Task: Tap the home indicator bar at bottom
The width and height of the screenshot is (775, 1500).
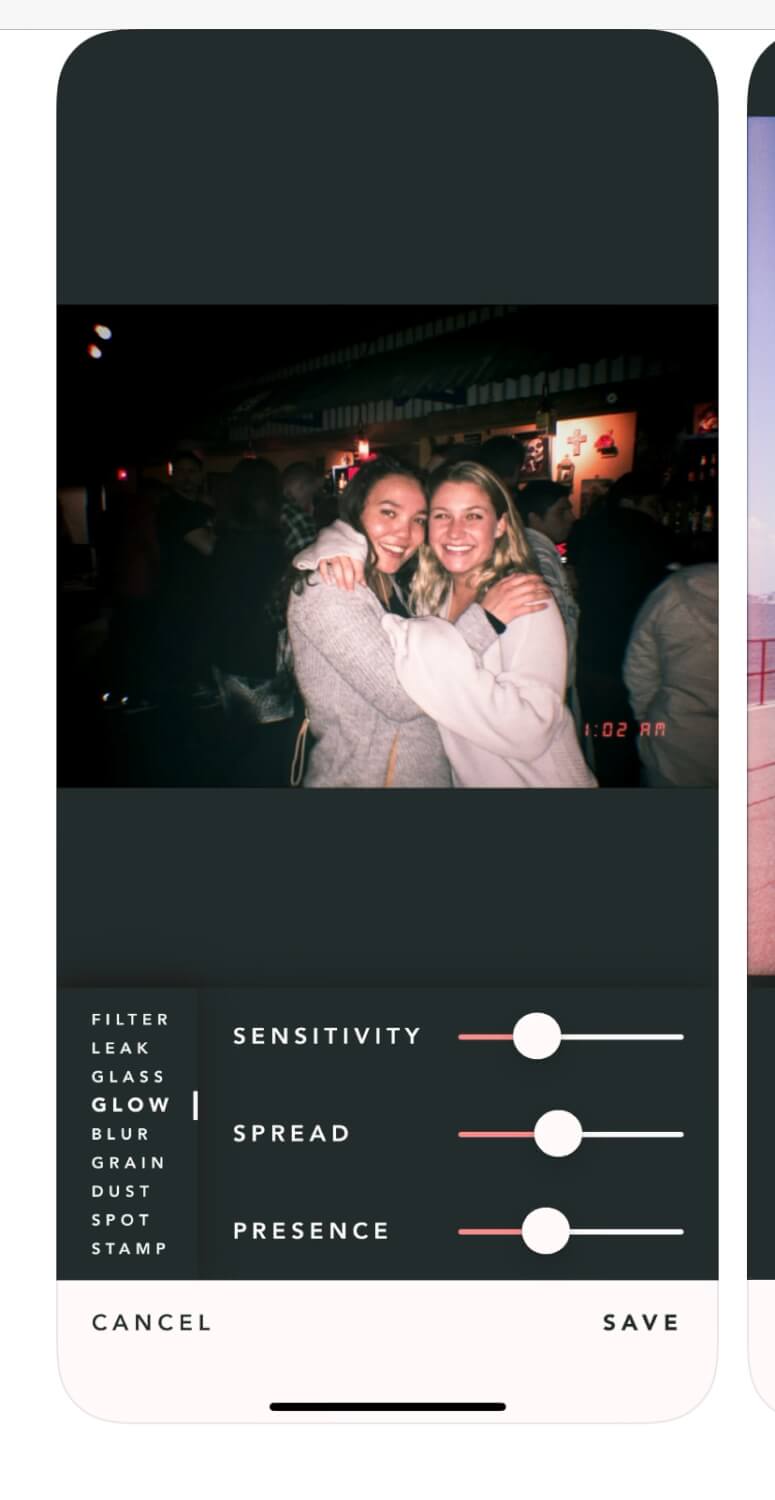Action: tap(388, 1406)
